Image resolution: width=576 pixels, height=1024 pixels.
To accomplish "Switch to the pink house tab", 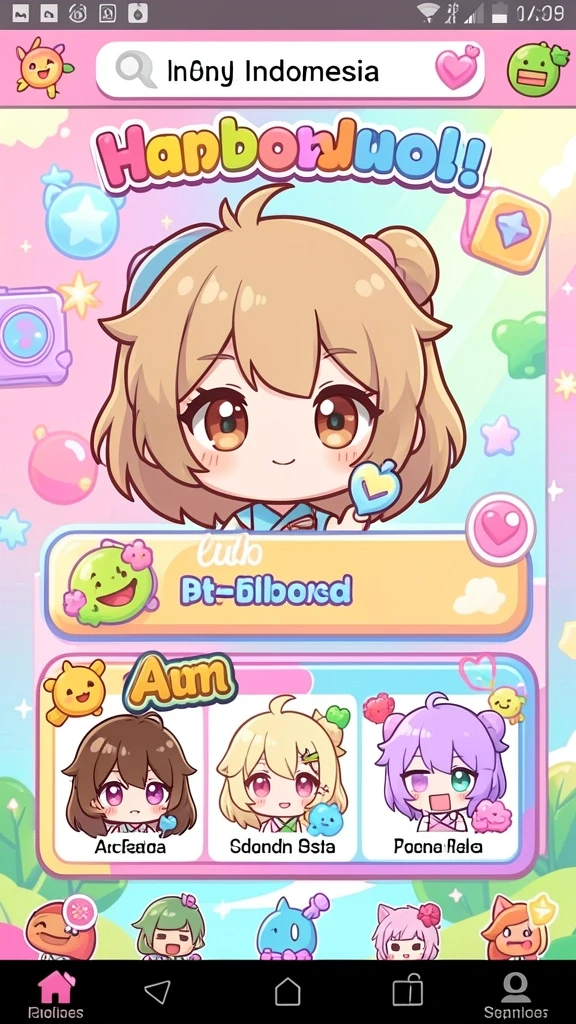I will click(x=56, y=993).
